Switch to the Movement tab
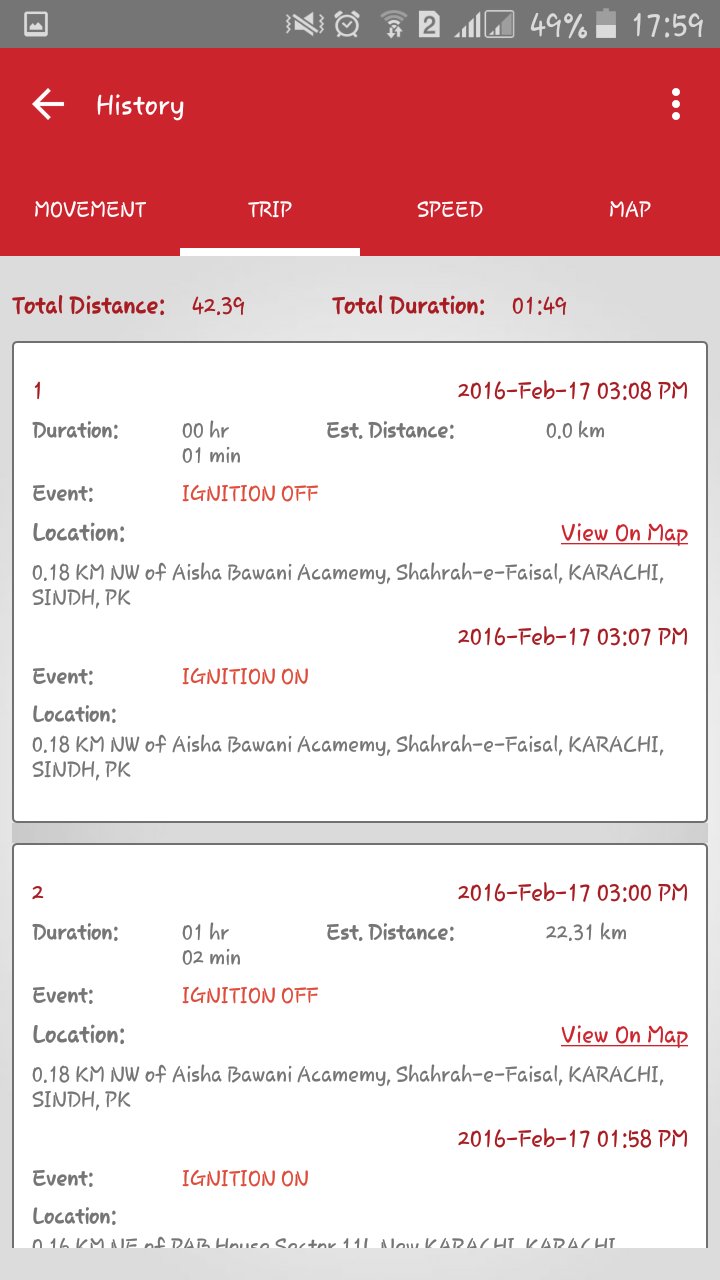Image resolution: width=720 pixels, height=1280 pixels. point(90,210)
